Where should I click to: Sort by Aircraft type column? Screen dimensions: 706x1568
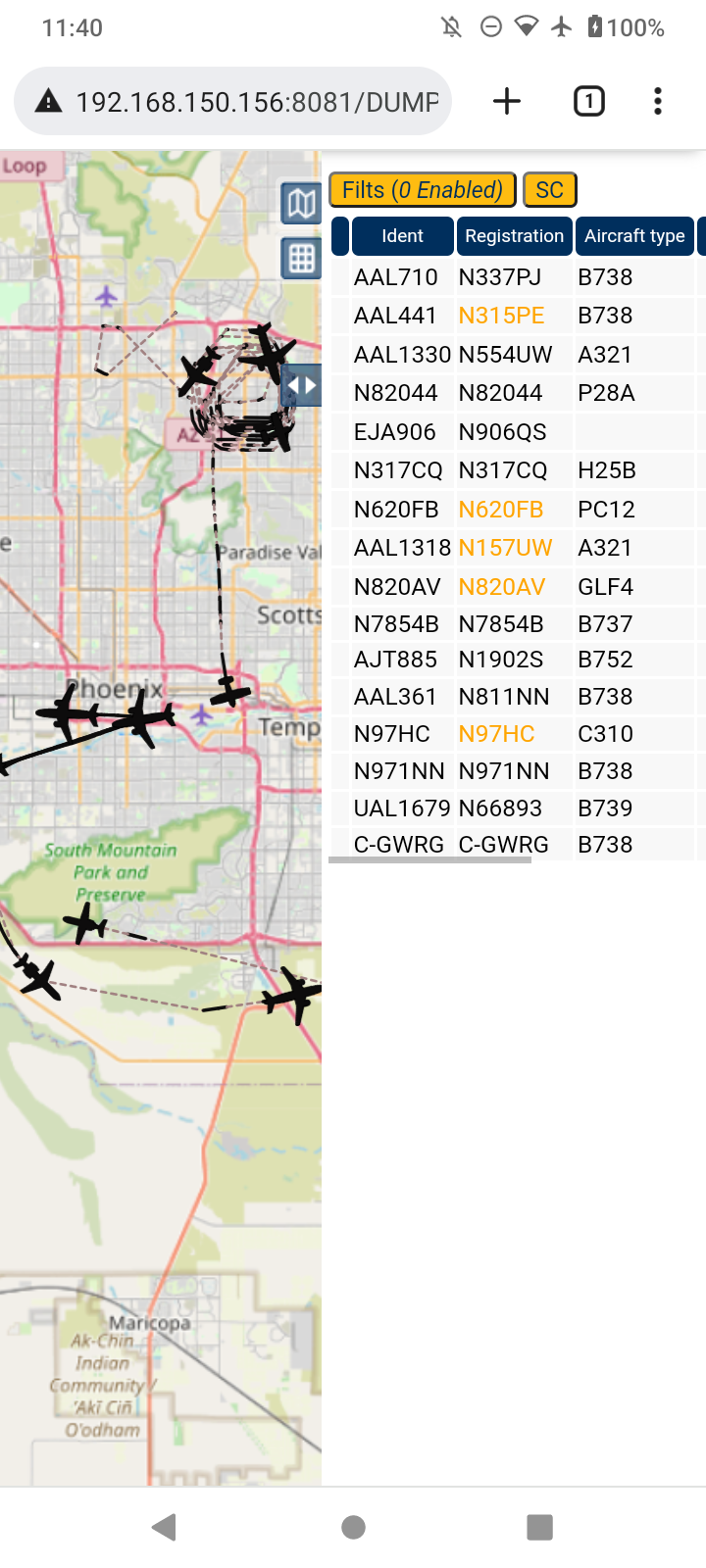point(634,236)
